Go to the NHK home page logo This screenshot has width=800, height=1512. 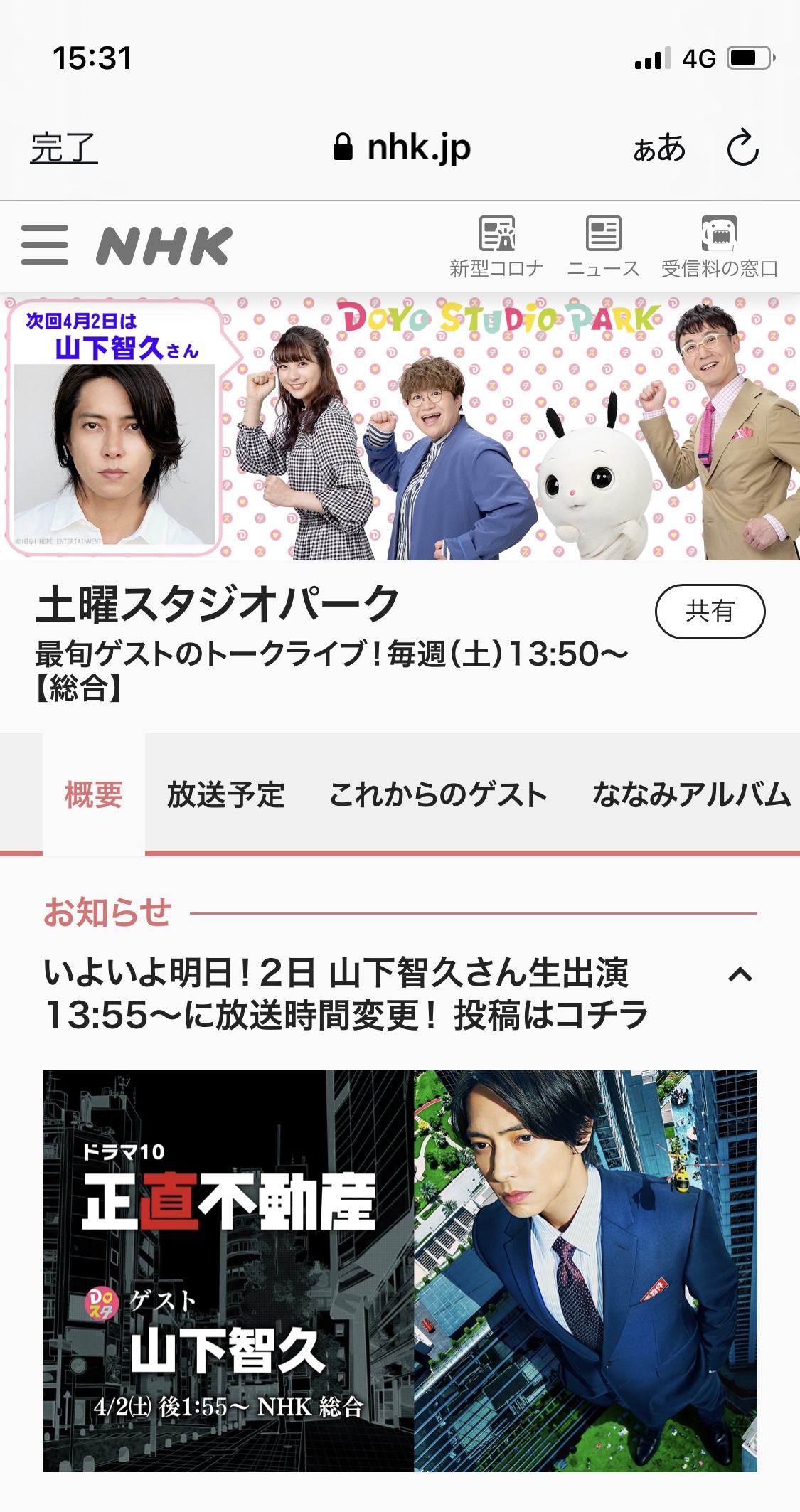(x=164, y=246)
